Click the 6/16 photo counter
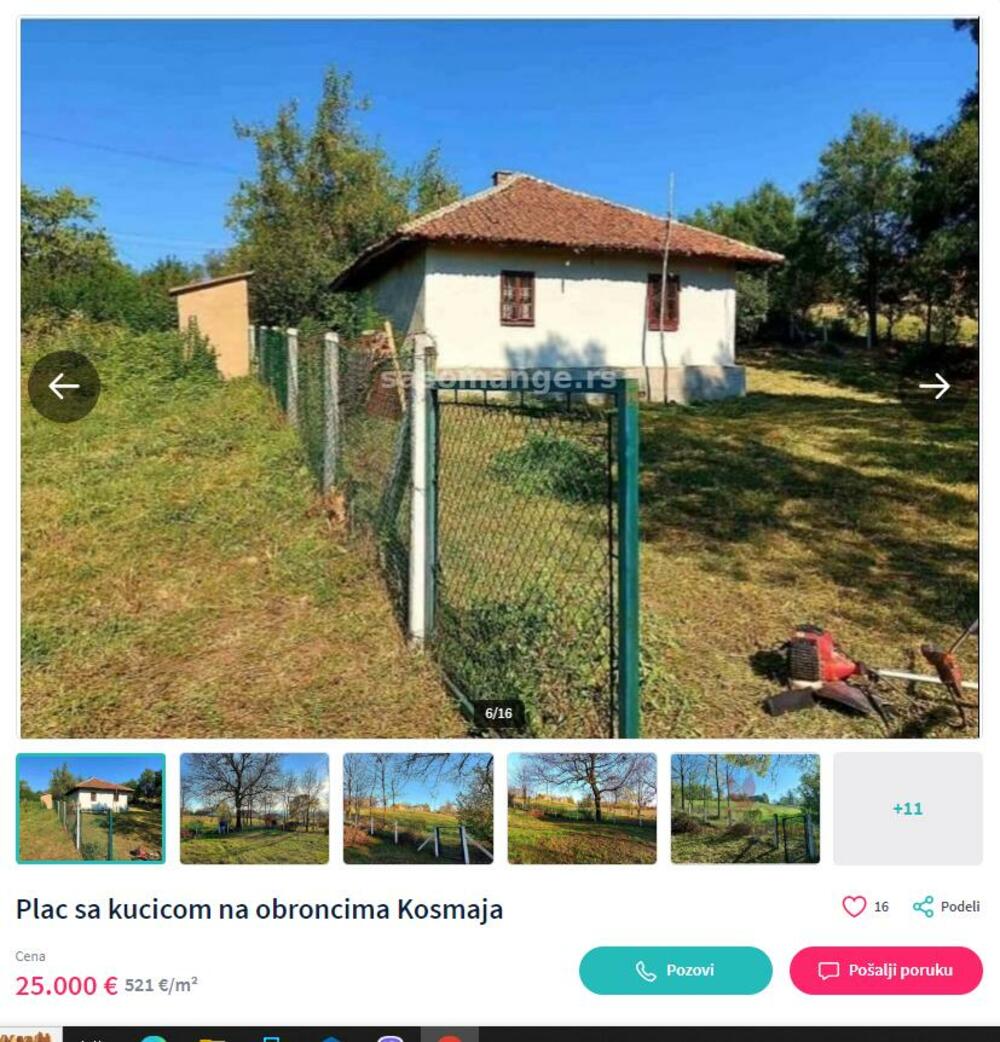Screen dimensions: 1000x1042 (x=500, y=714)
